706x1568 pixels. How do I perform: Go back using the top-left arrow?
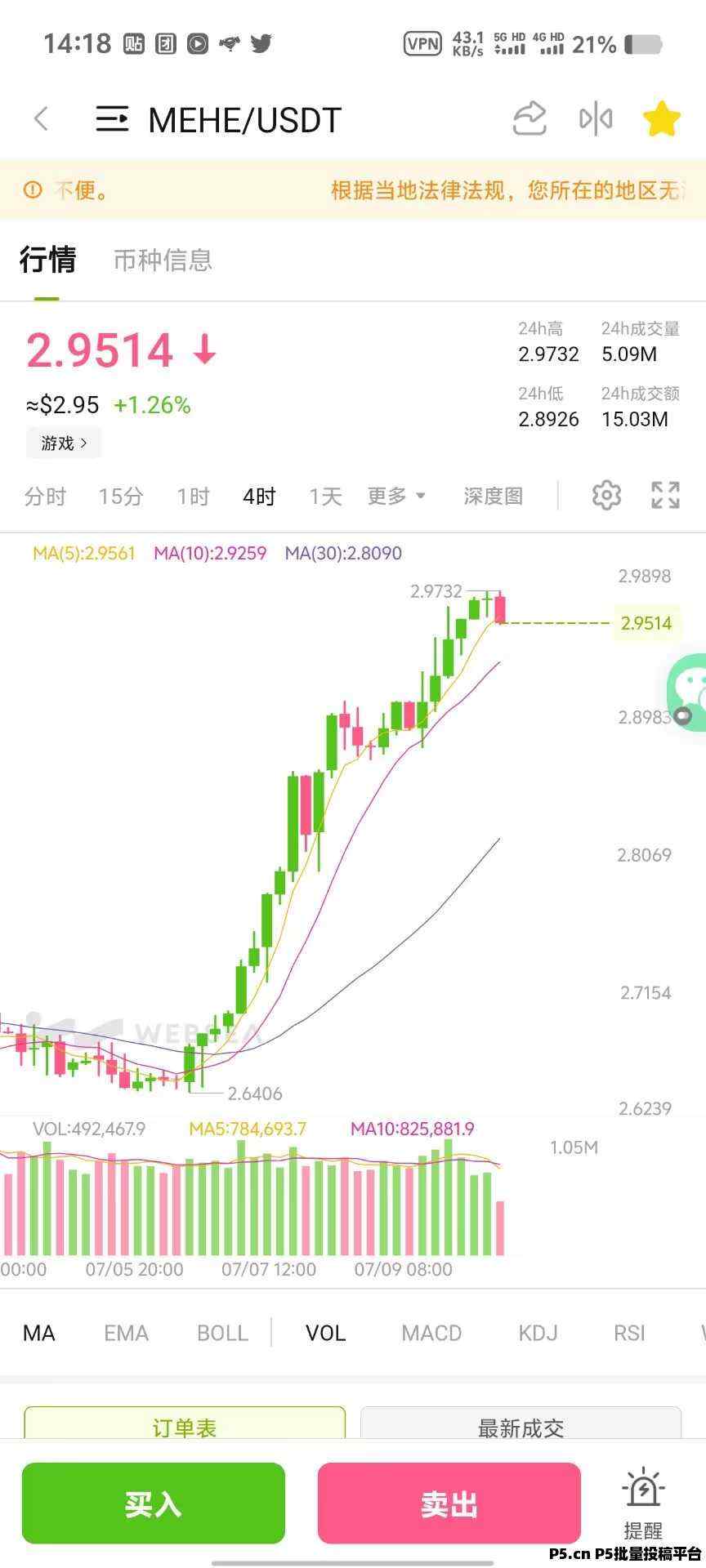42,119
